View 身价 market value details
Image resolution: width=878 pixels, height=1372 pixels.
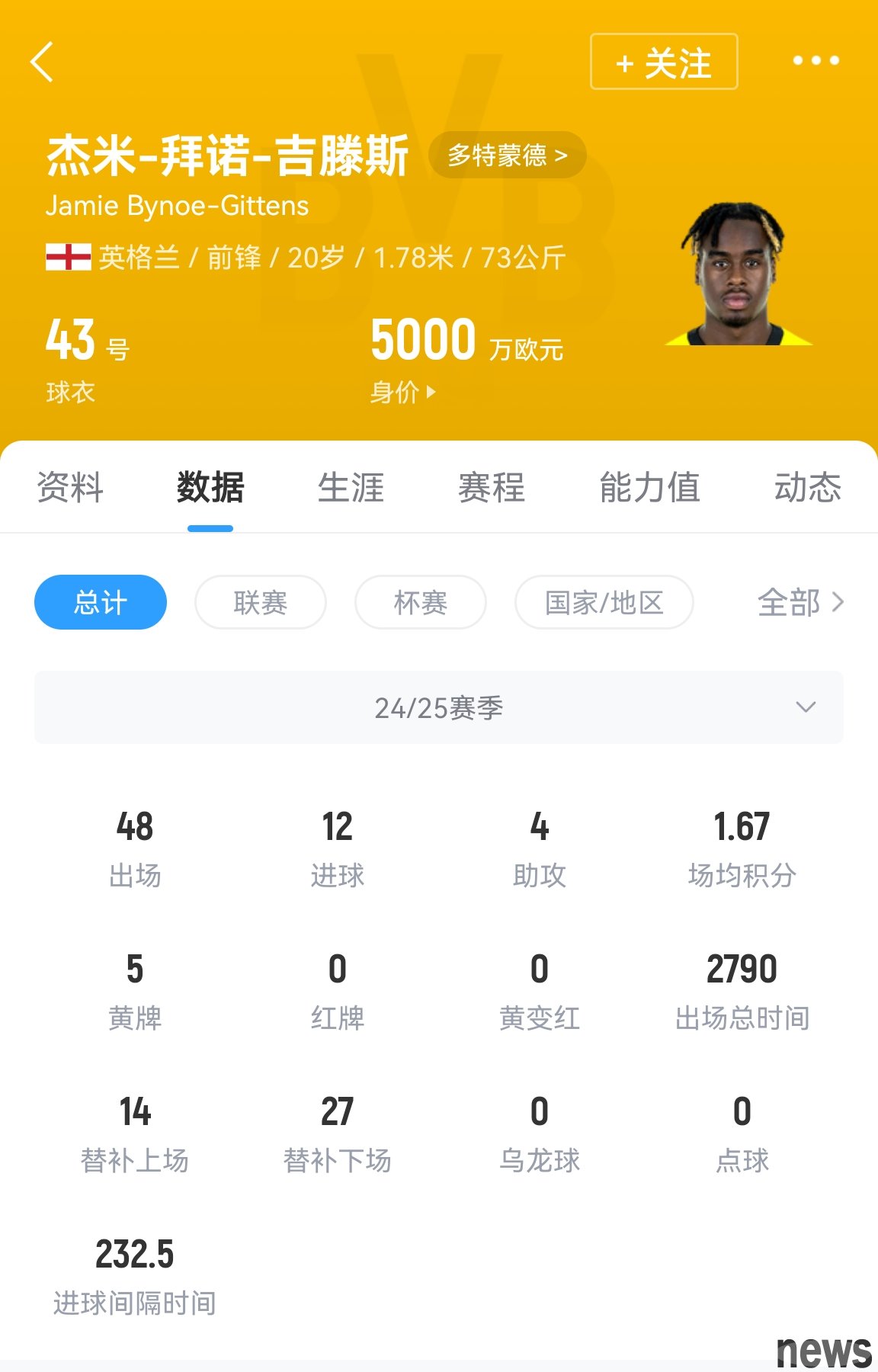pyautogui.click(x=402, y=392)
